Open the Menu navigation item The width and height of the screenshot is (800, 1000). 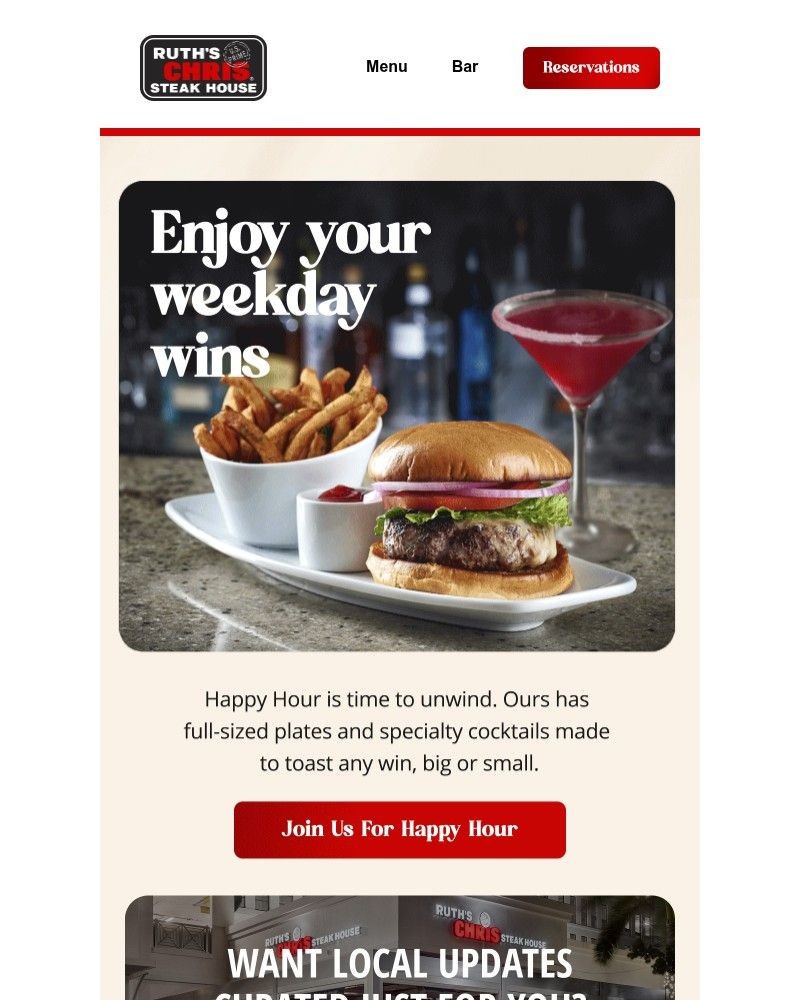[x=387, y=67]
